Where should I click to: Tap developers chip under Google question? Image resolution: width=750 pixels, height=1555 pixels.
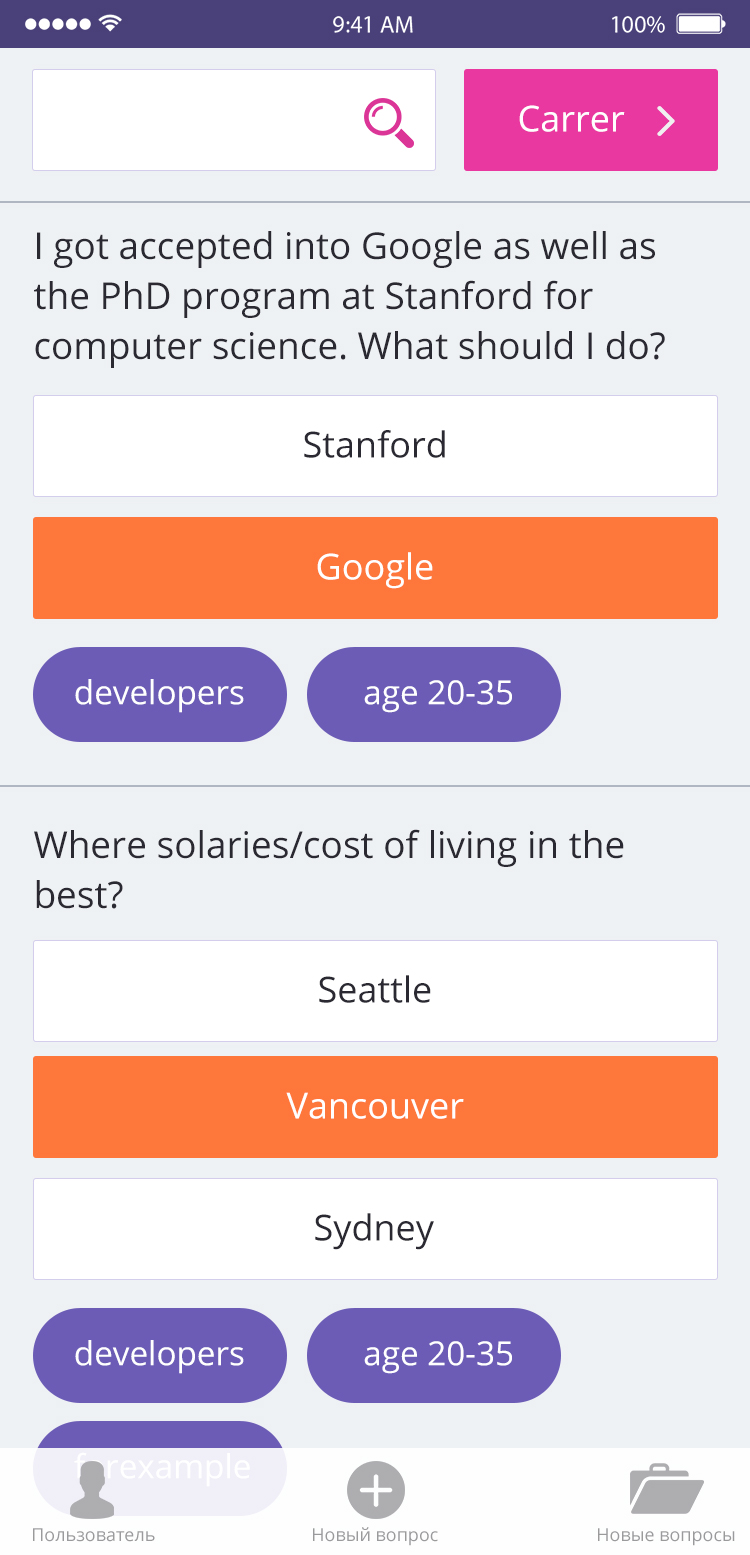coord(160,694)
